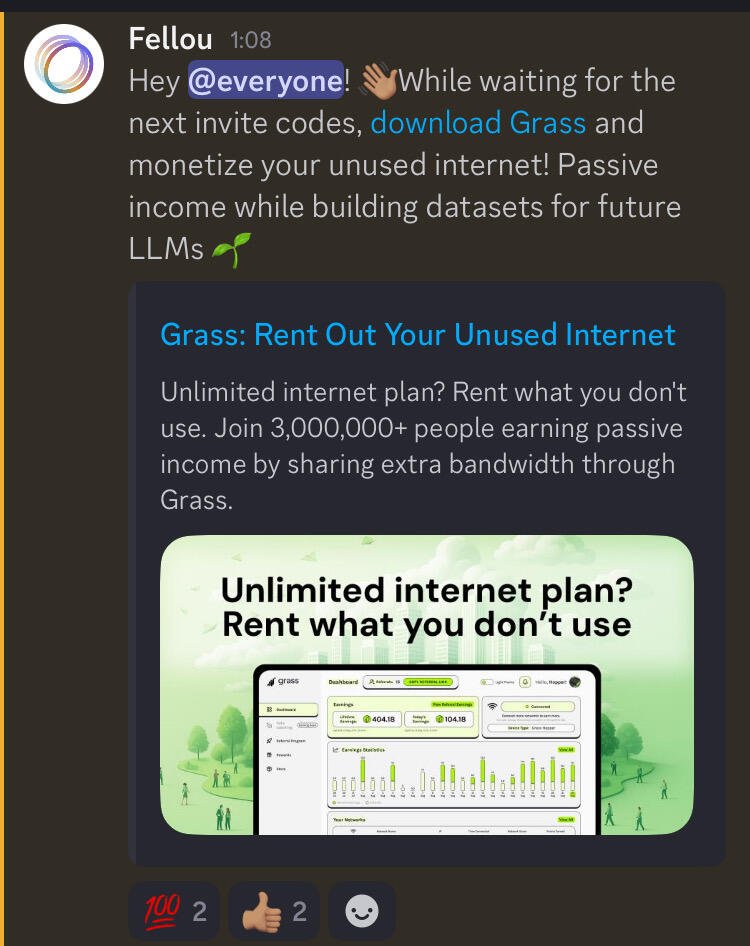Image resolution: width=750 pixels, height=946 pixels.
Task: Open Fellou's profile avatar
Action: pos(64,64)
